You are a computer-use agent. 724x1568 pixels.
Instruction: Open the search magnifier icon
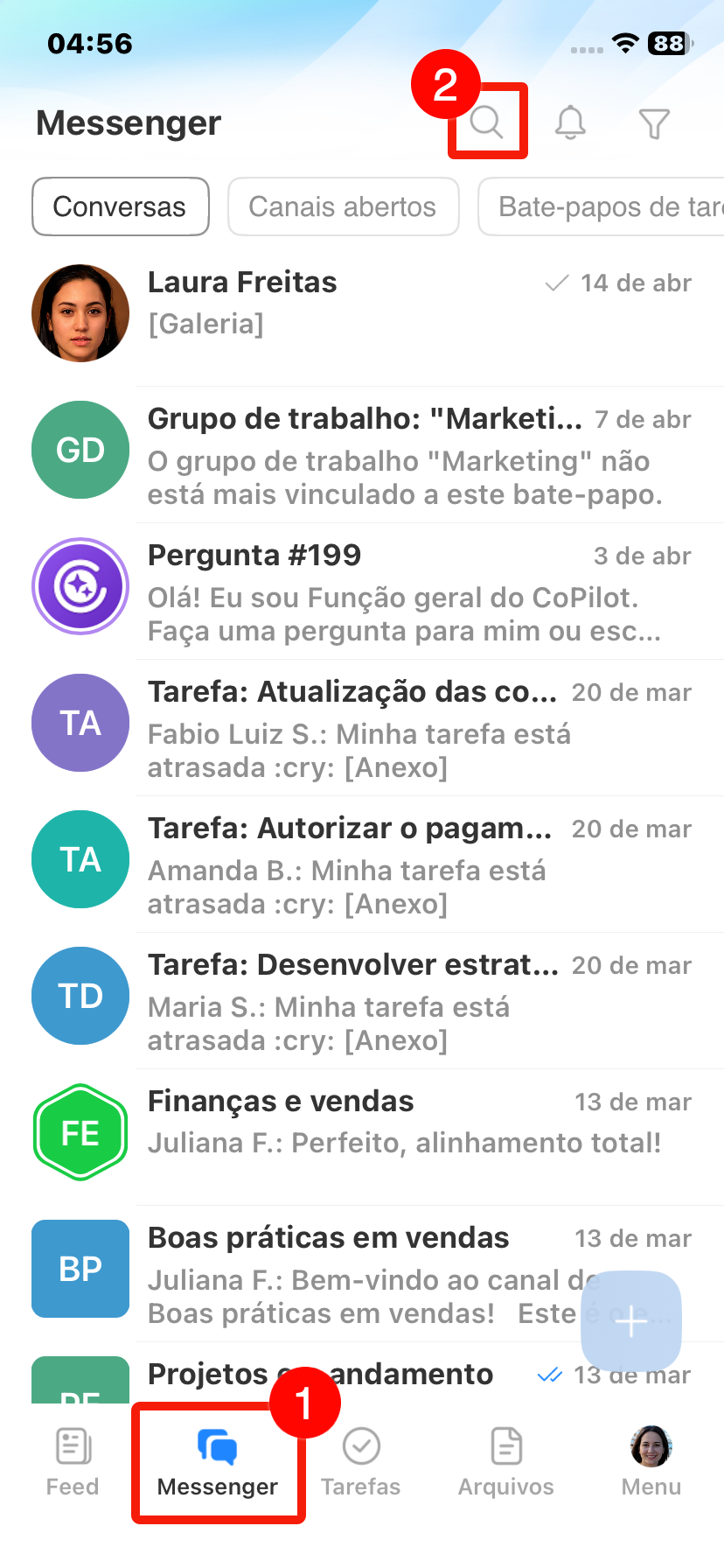pos(486,122)
